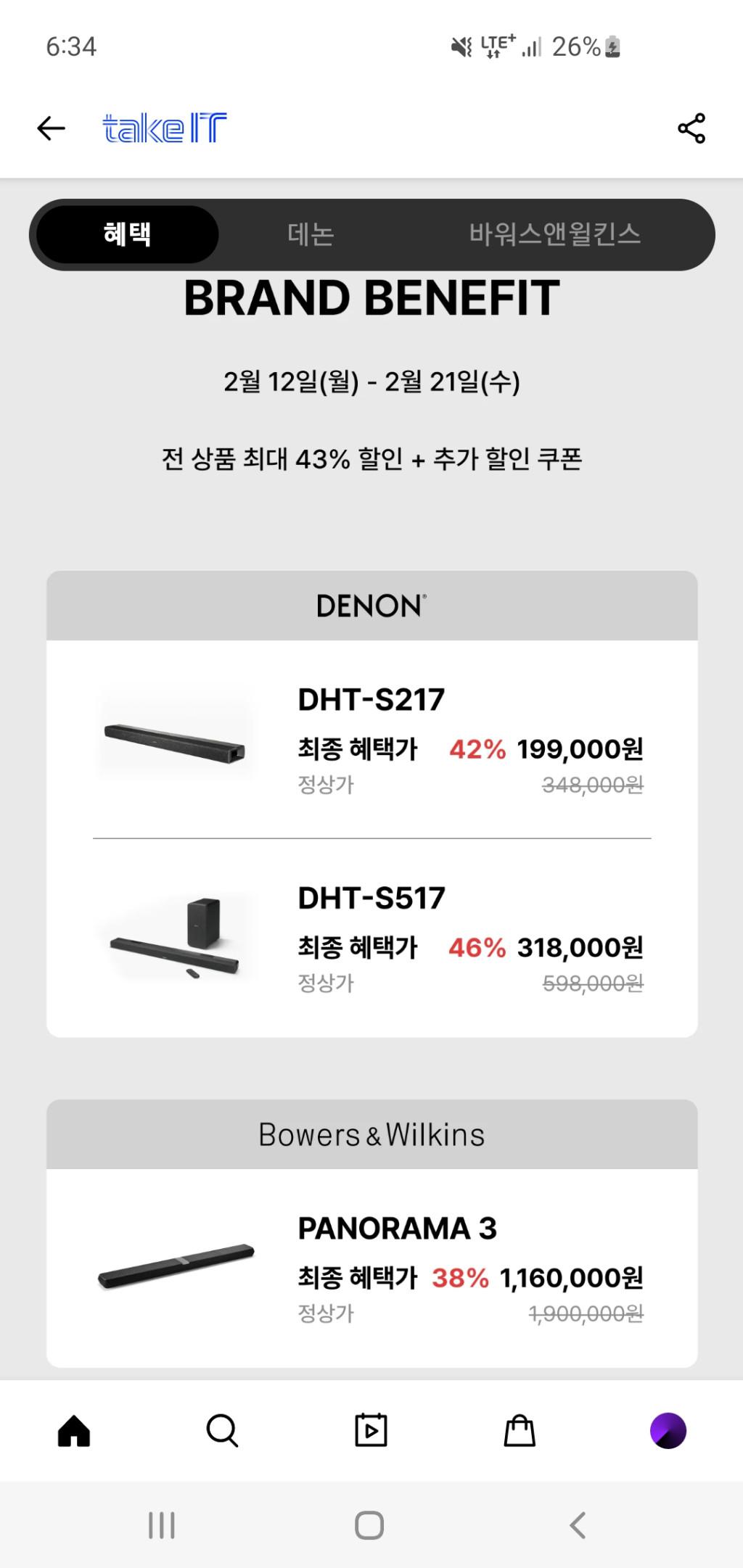Open the DHT-S217 soundbar deal

coord(371,740)
